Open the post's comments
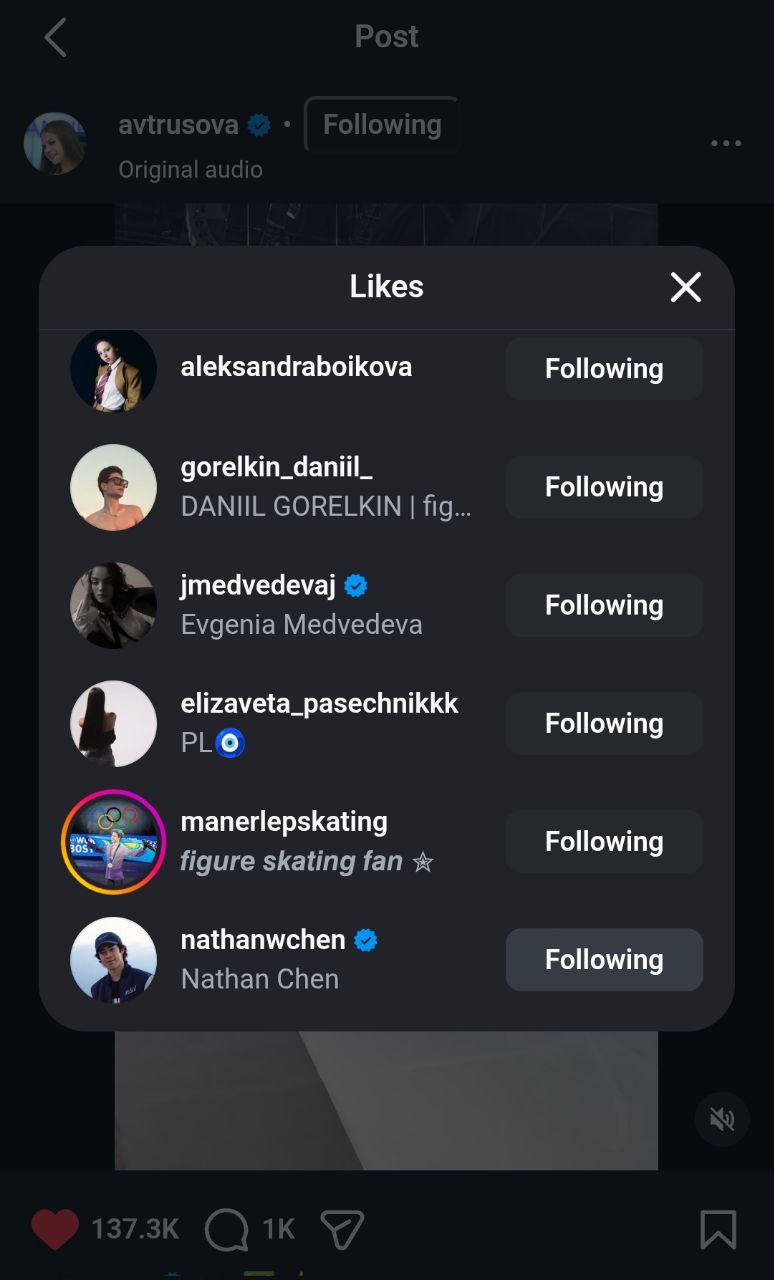This screenshot has height=1280, width=774. click(x=227, y=1229)
